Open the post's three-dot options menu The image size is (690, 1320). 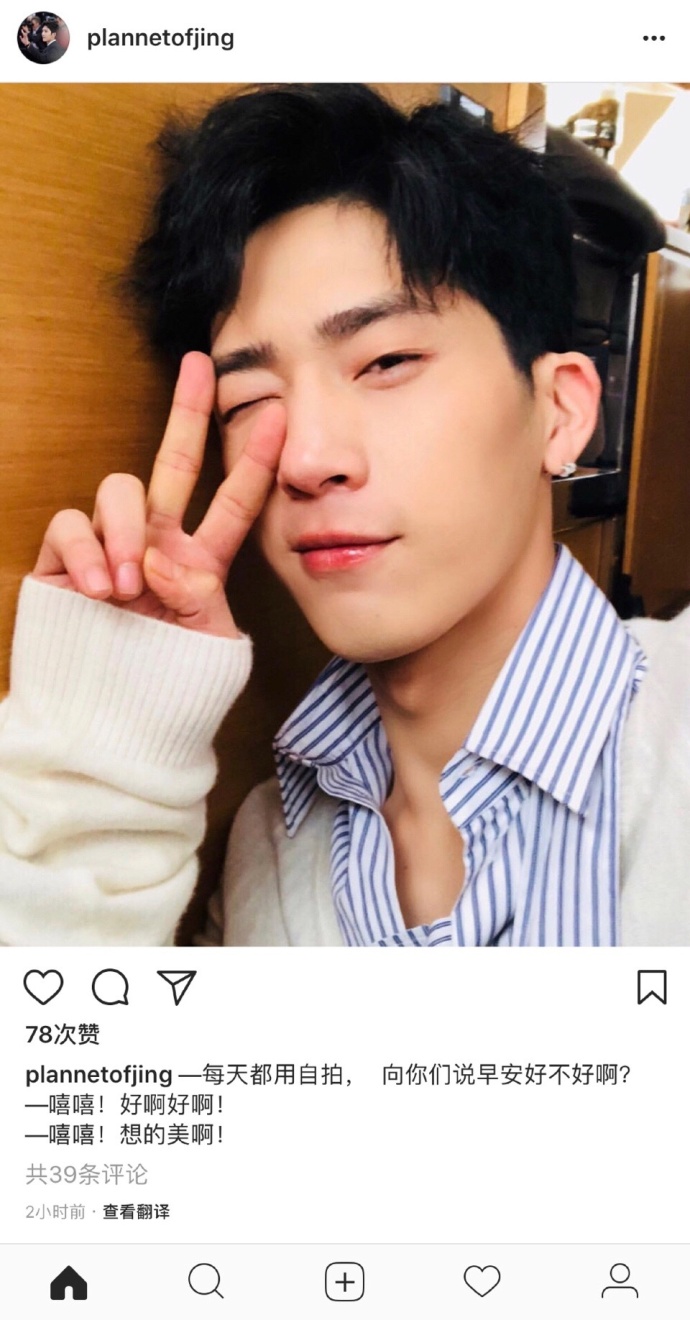point(653,38)
